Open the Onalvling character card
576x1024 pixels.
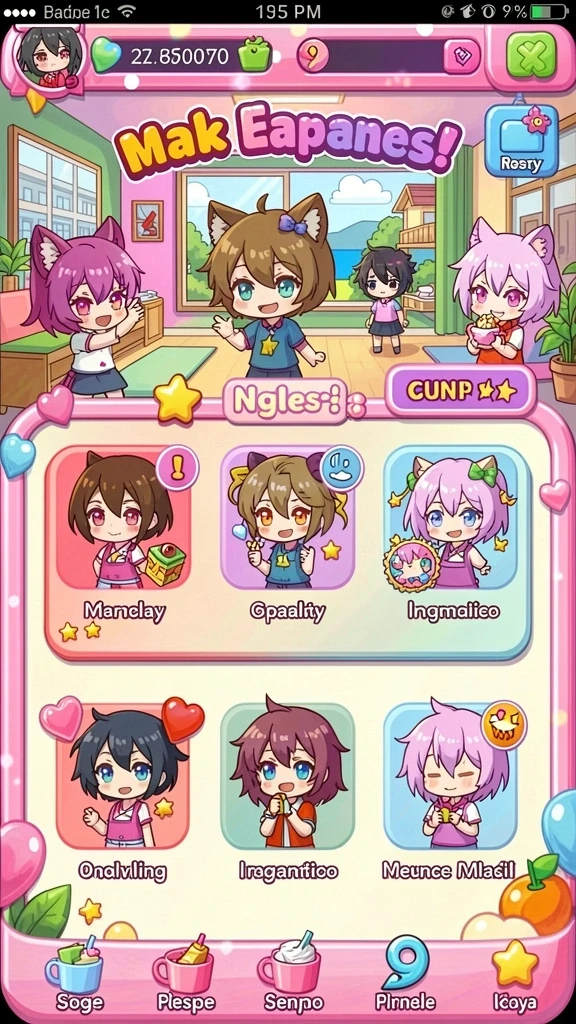(123, 790)
